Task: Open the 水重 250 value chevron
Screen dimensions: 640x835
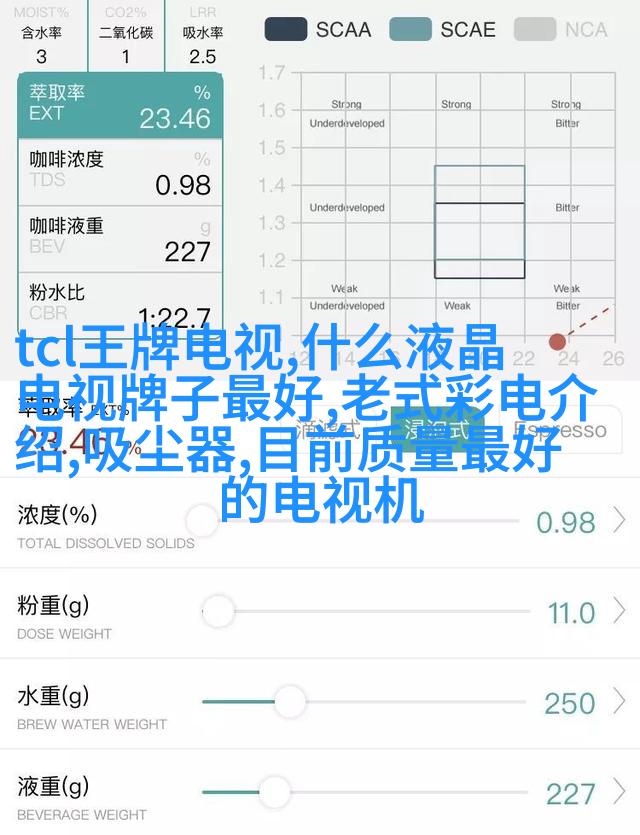Action: coord(621,703)
